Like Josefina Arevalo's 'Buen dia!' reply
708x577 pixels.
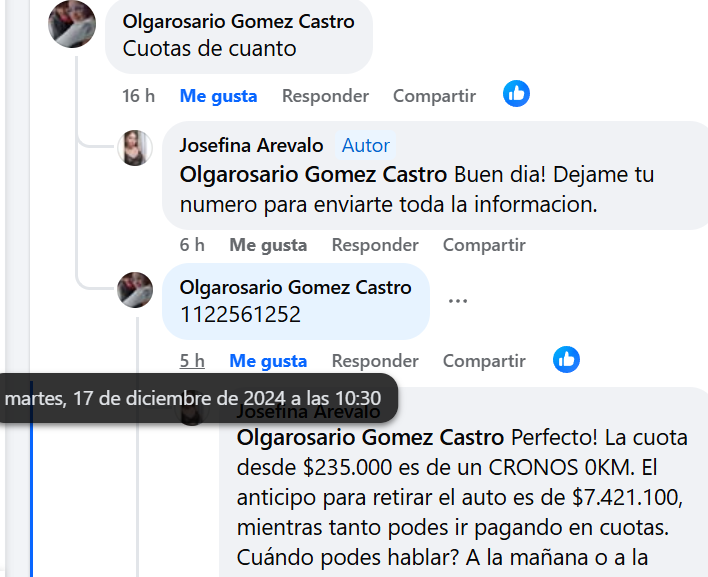pyautogui.click(x=268, y=245)
